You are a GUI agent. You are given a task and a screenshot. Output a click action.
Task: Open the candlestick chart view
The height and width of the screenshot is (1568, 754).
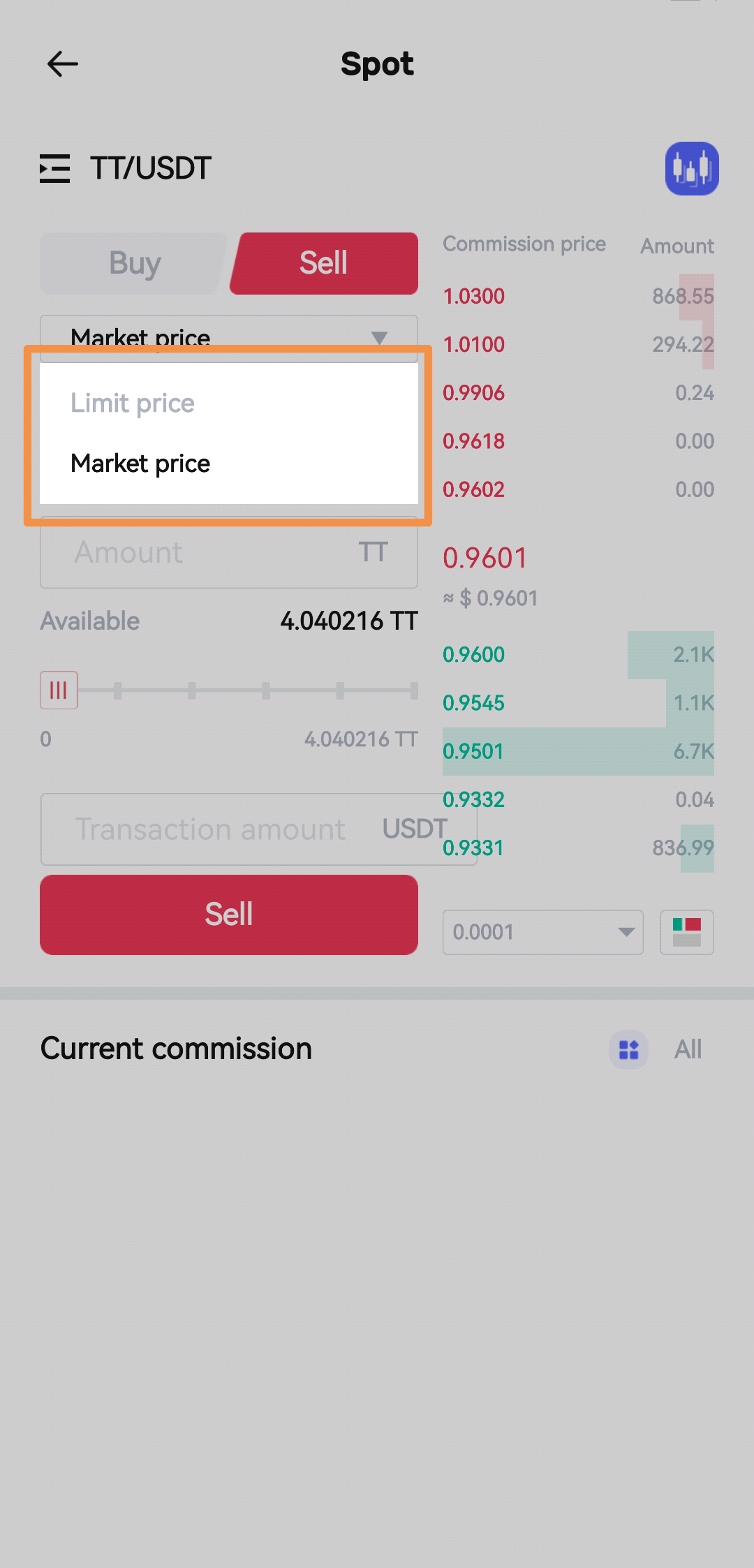coord(691,168)
